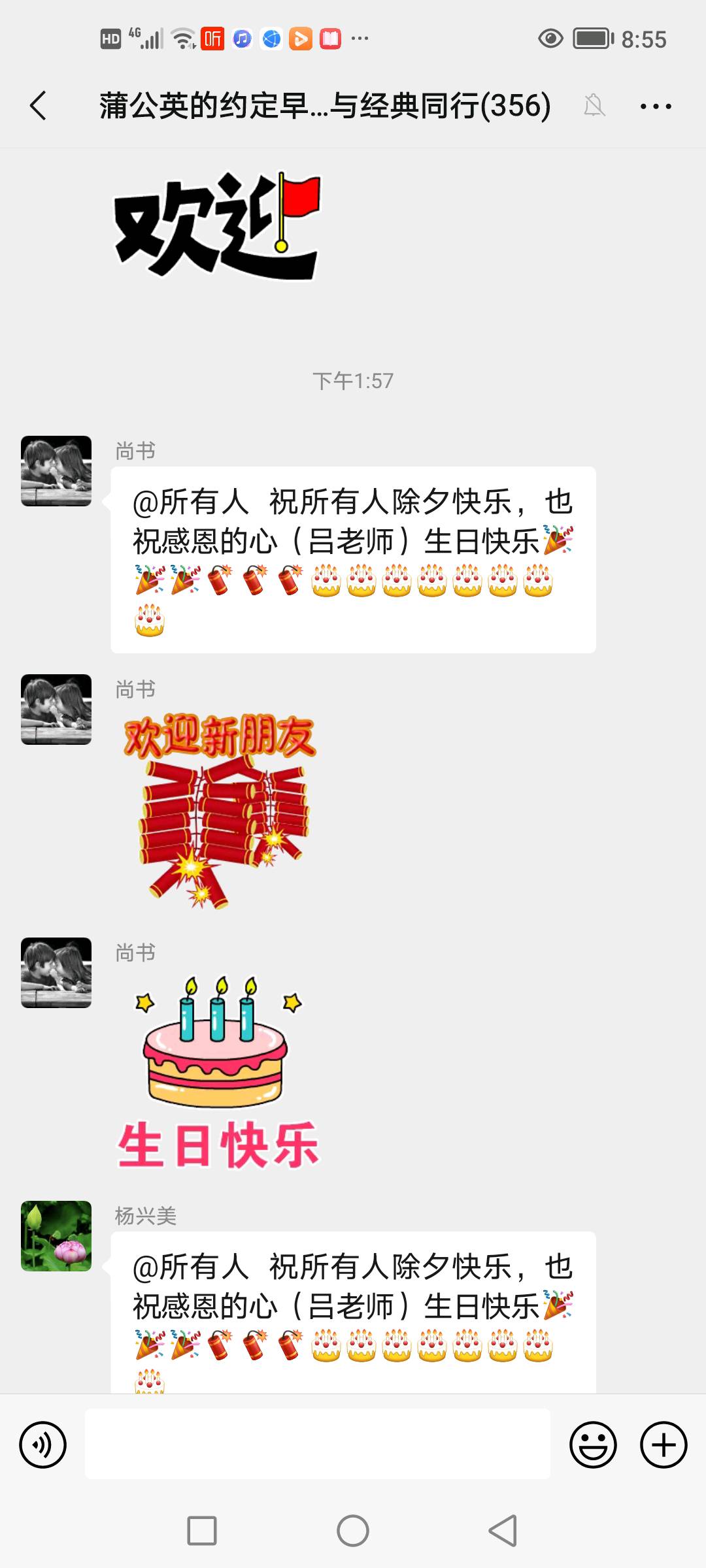The height and width of the screenshot is (1568, 706).
Task: Go back to the chat list
Action: [39, 106]
